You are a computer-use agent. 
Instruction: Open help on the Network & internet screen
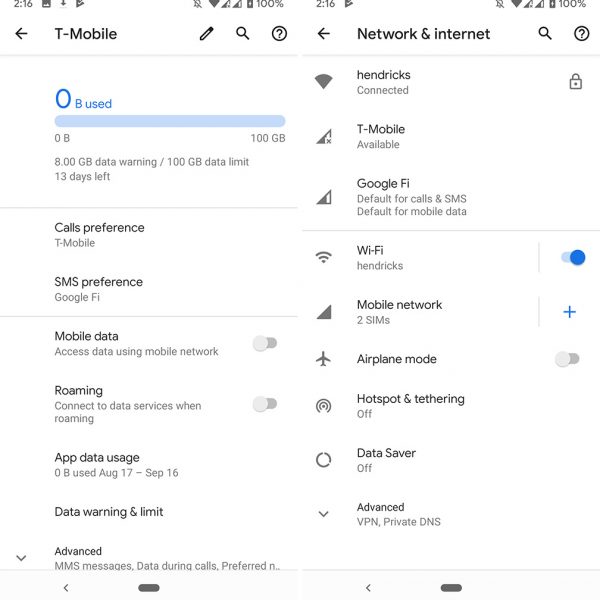point(581,33)
